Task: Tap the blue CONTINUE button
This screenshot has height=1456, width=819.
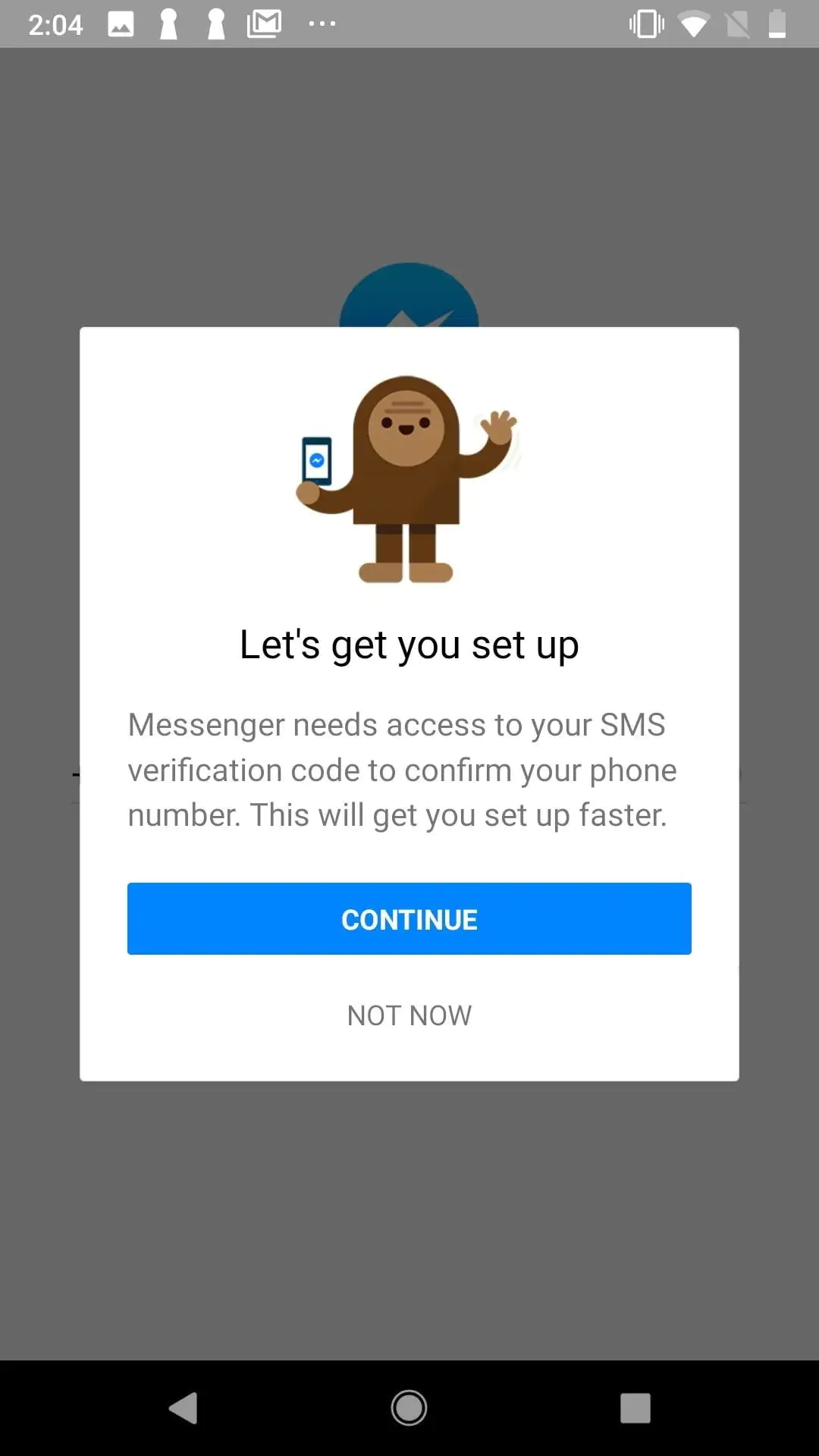Action: 409,918
